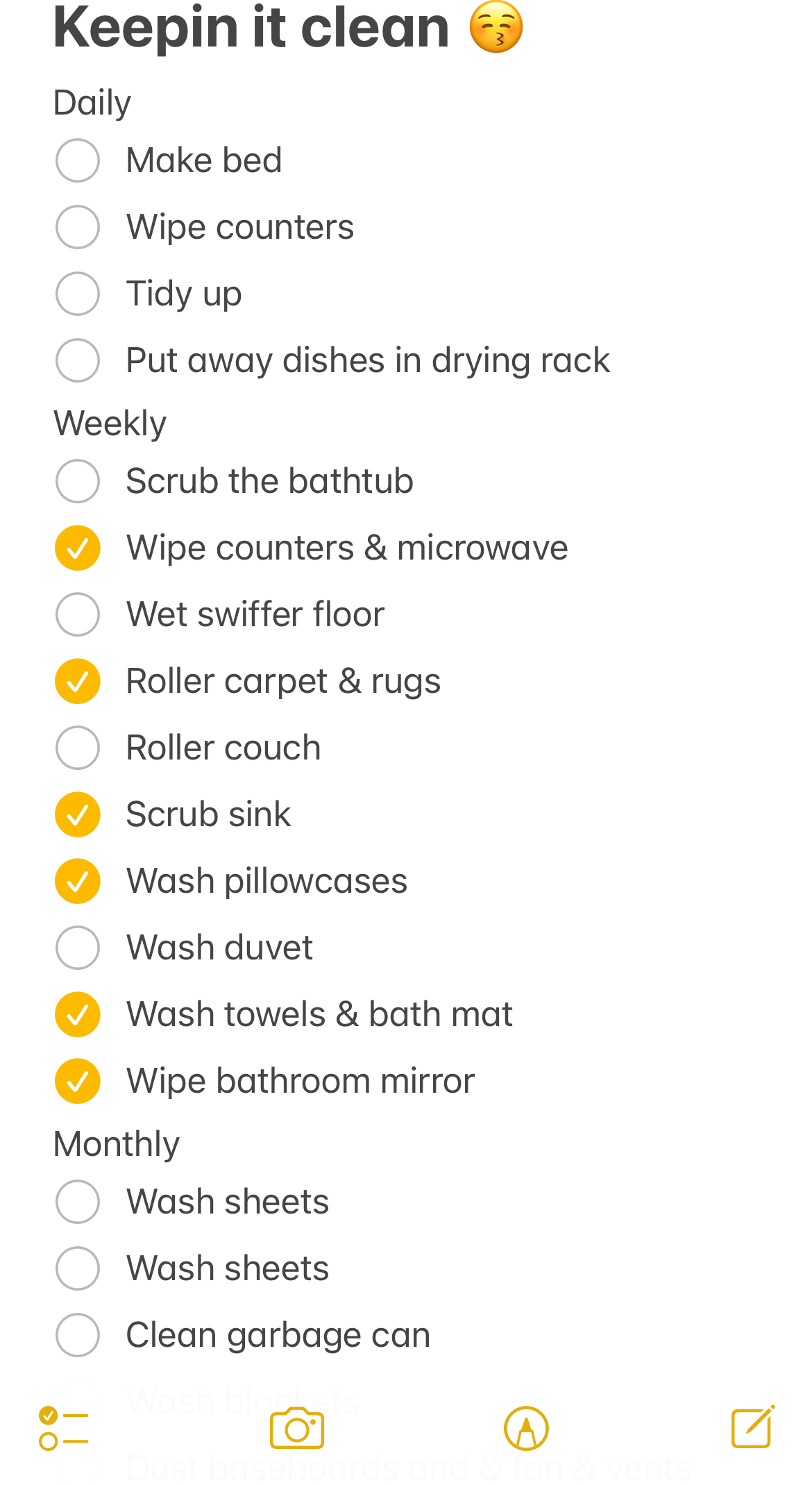Mark Wash duvet as done
The height and width of the screenshot is (1485, 812).
coord(78,948)
